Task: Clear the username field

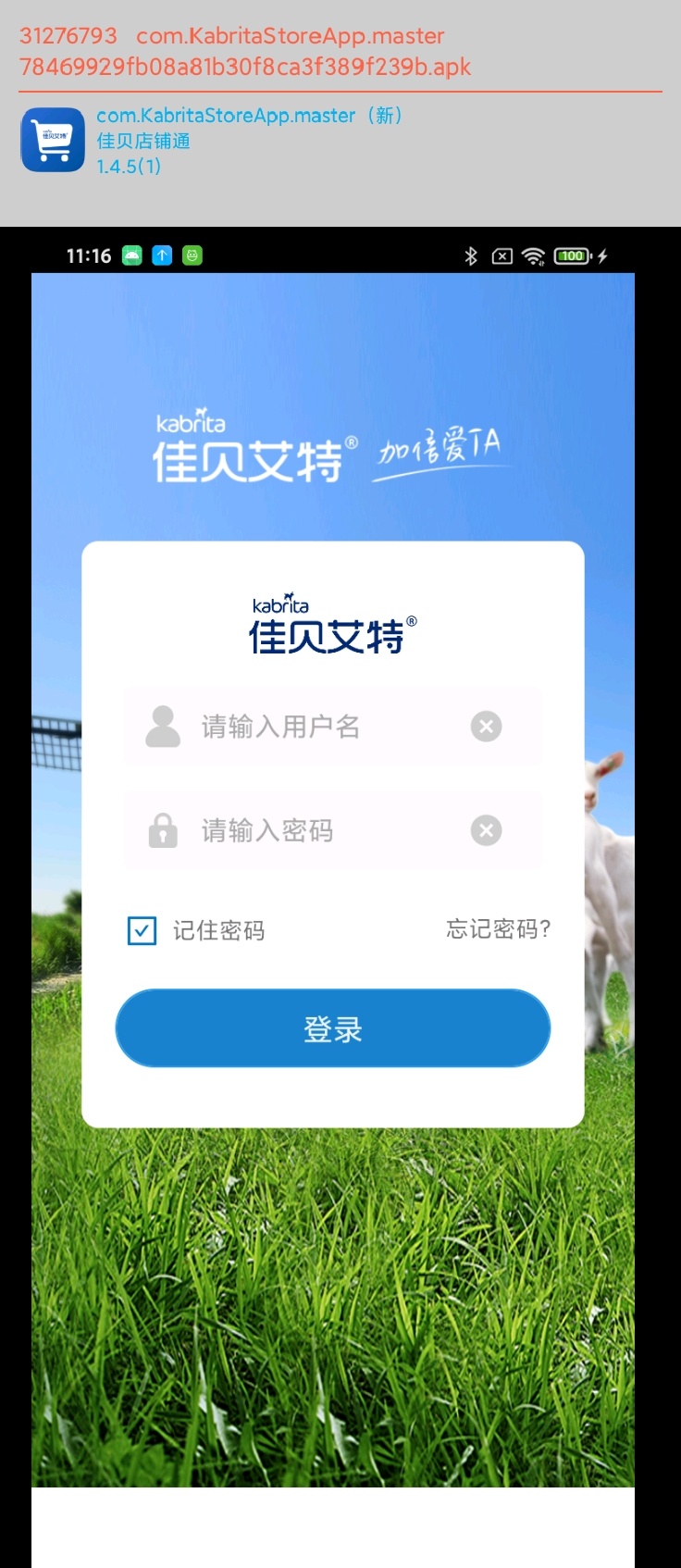Action: click(486, 727)
